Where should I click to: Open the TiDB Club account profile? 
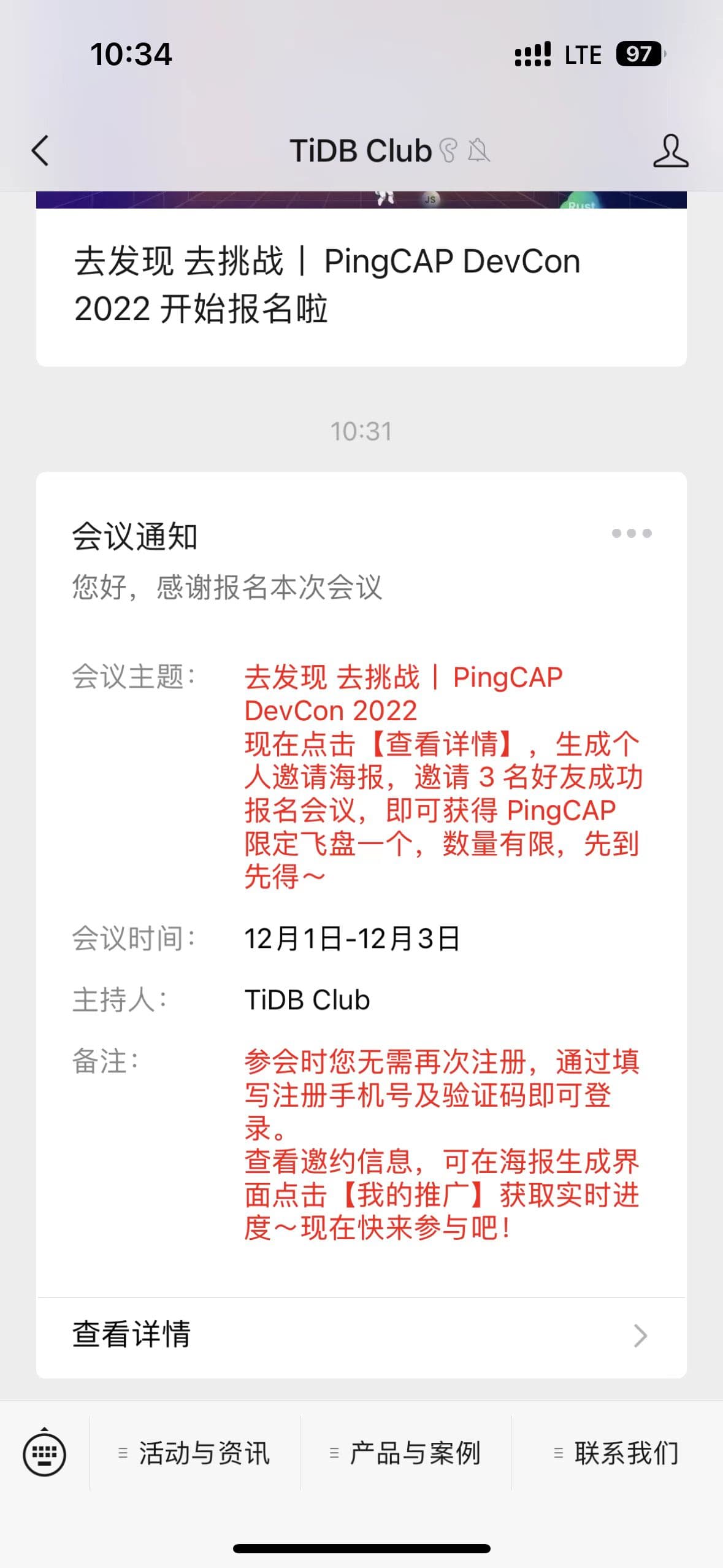670,151
